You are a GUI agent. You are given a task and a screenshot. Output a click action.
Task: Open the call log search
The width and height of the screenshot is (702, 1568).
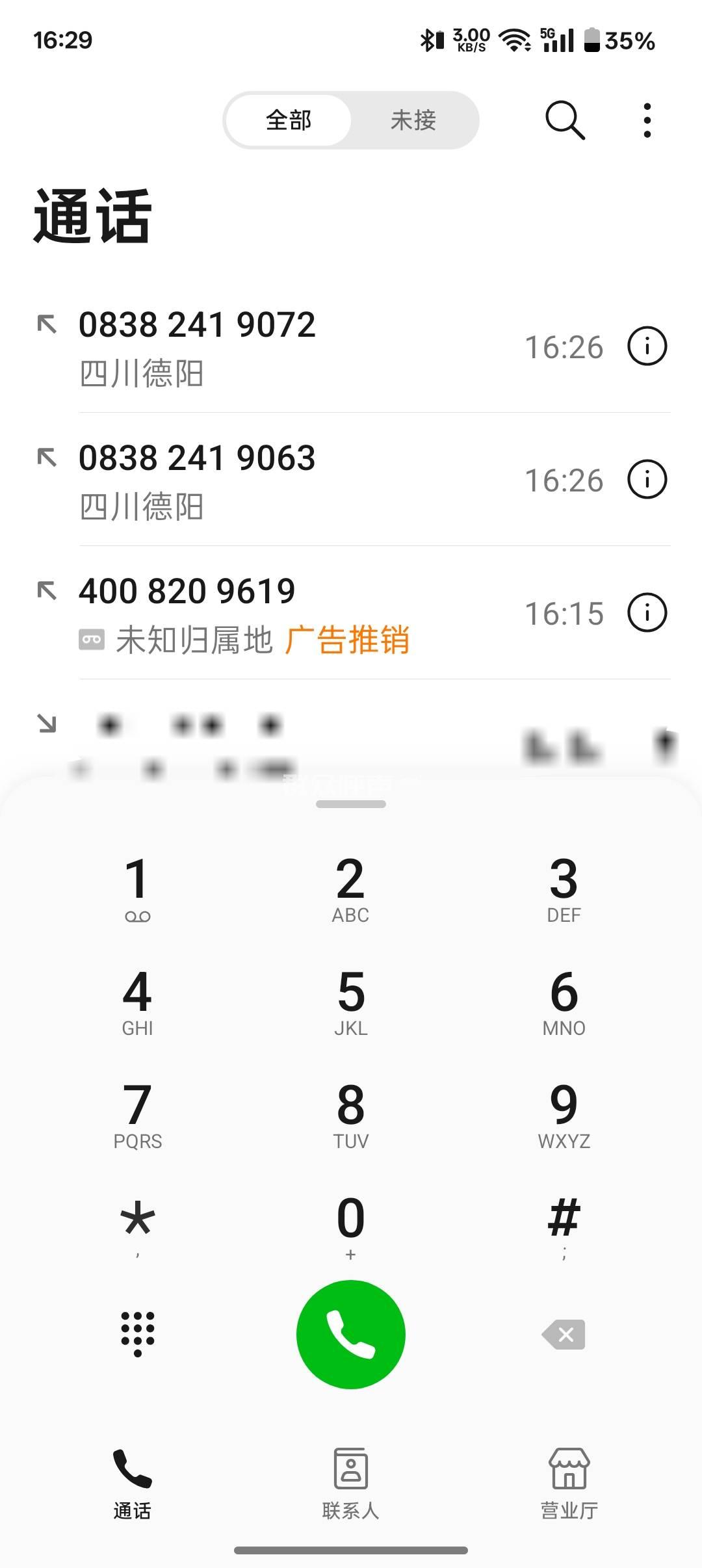(564, 120)
